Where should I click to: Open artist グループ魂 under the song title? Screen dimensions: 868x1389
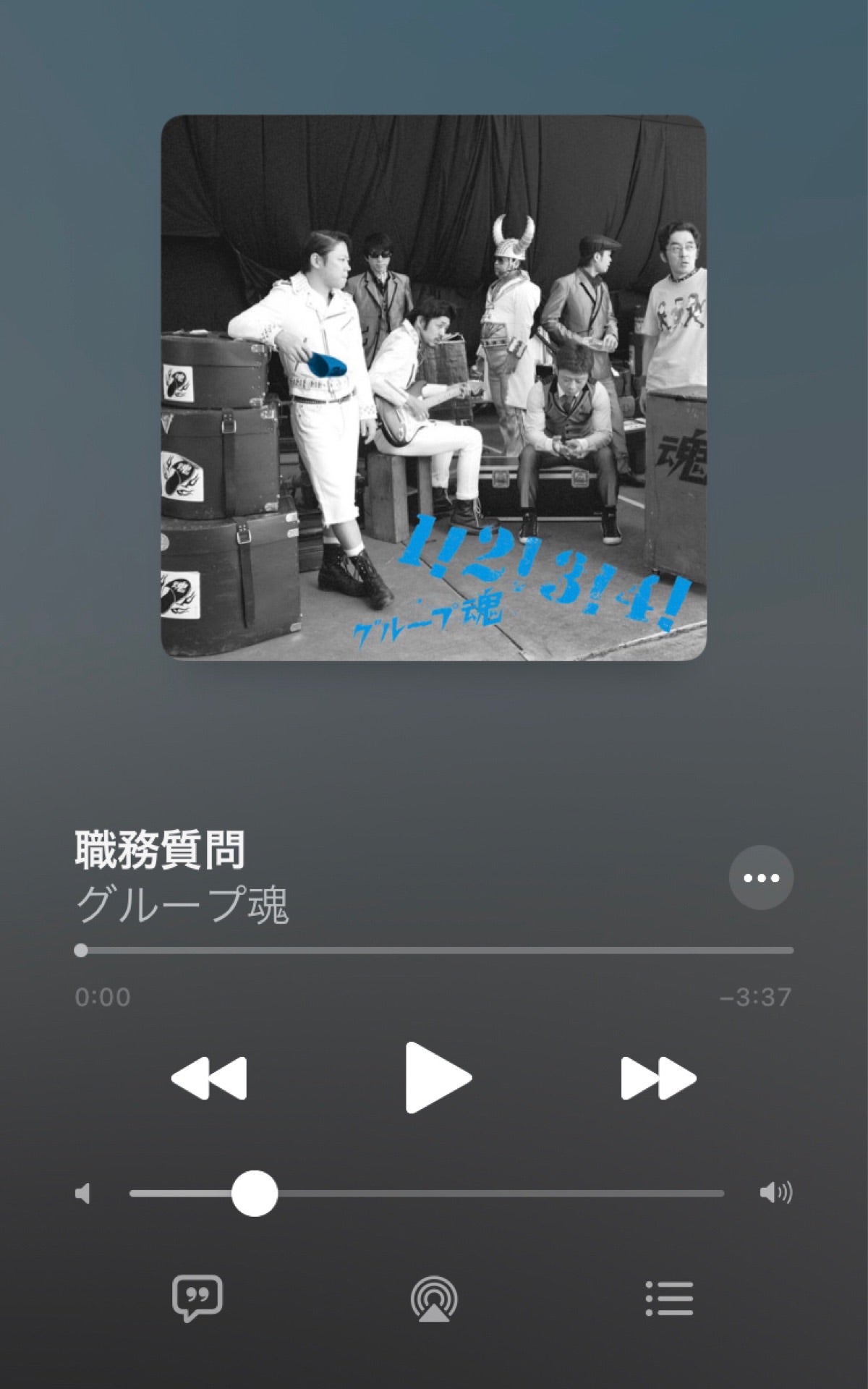[x=182, y=904]
